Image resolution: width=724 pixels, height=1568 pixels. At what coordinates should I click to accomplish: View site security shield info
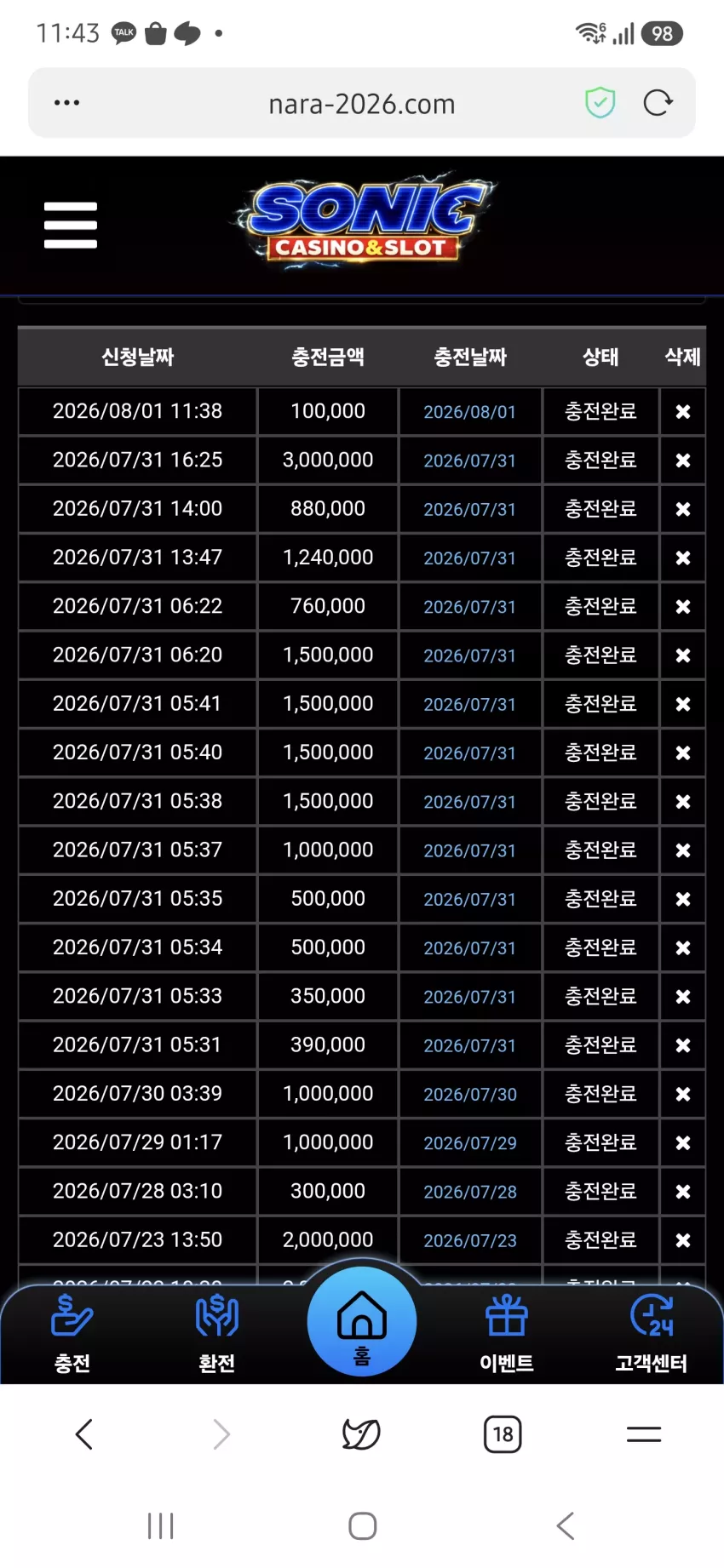pos(600,103)
